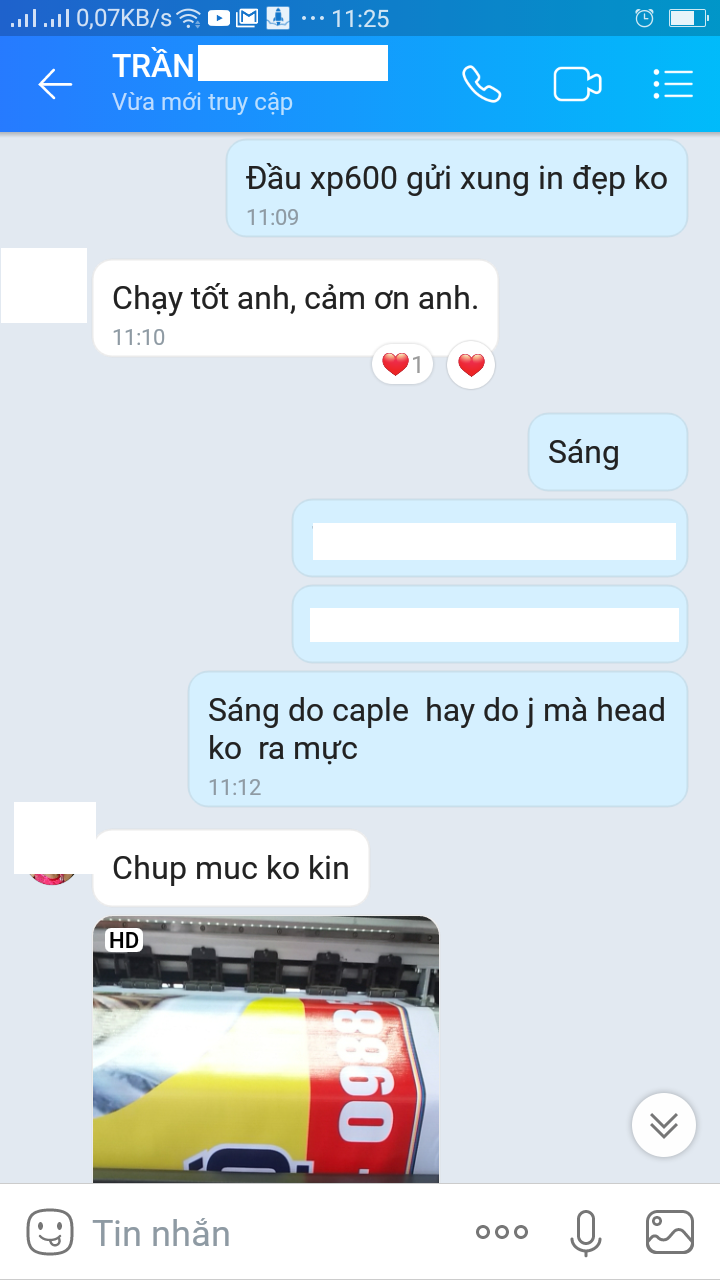Jump to latest messages with down chevron
Image resolution: width=720 pixels, height=1280 pixels.
pos(663,1124)
